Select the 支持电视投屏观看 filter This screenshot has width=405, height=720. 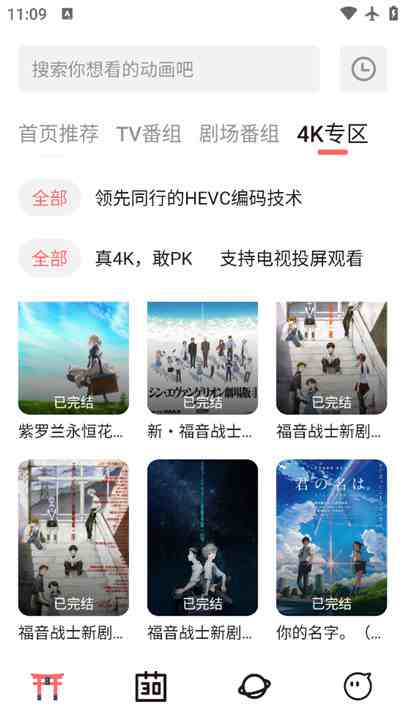coord(291,259)
